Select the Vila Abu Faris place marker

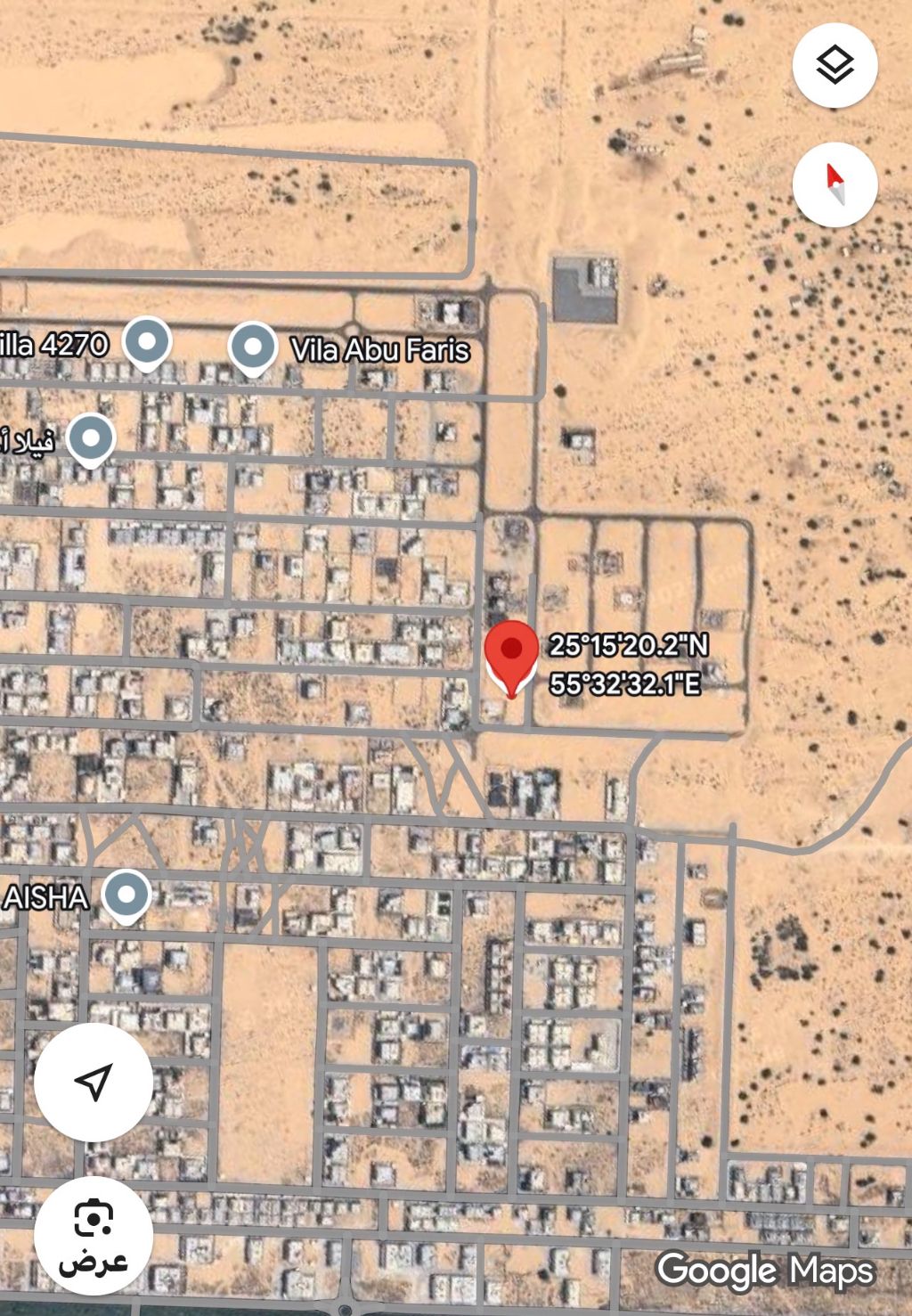click(x=253, y=347)
